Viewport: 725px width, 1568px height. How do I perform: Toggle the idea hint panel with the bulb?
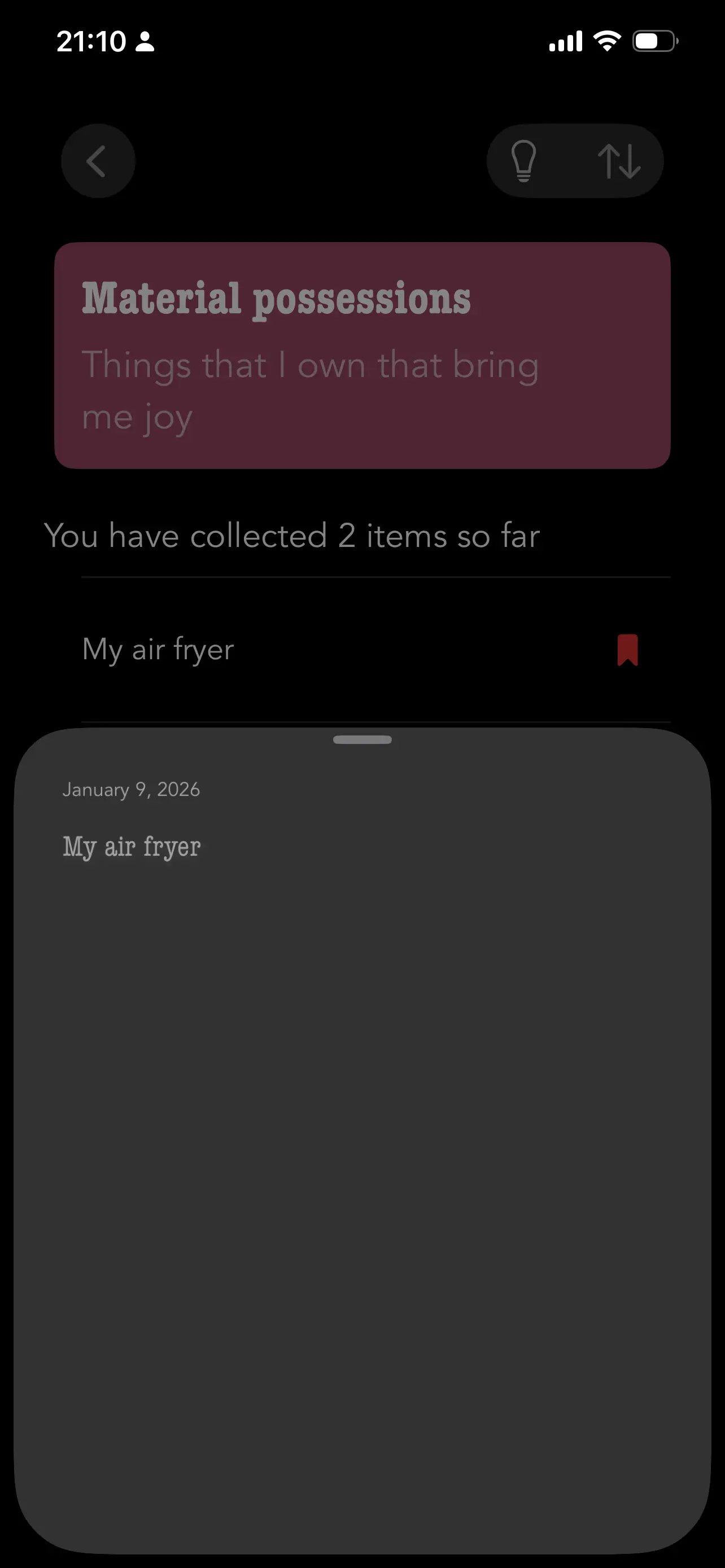click(523, 160)
